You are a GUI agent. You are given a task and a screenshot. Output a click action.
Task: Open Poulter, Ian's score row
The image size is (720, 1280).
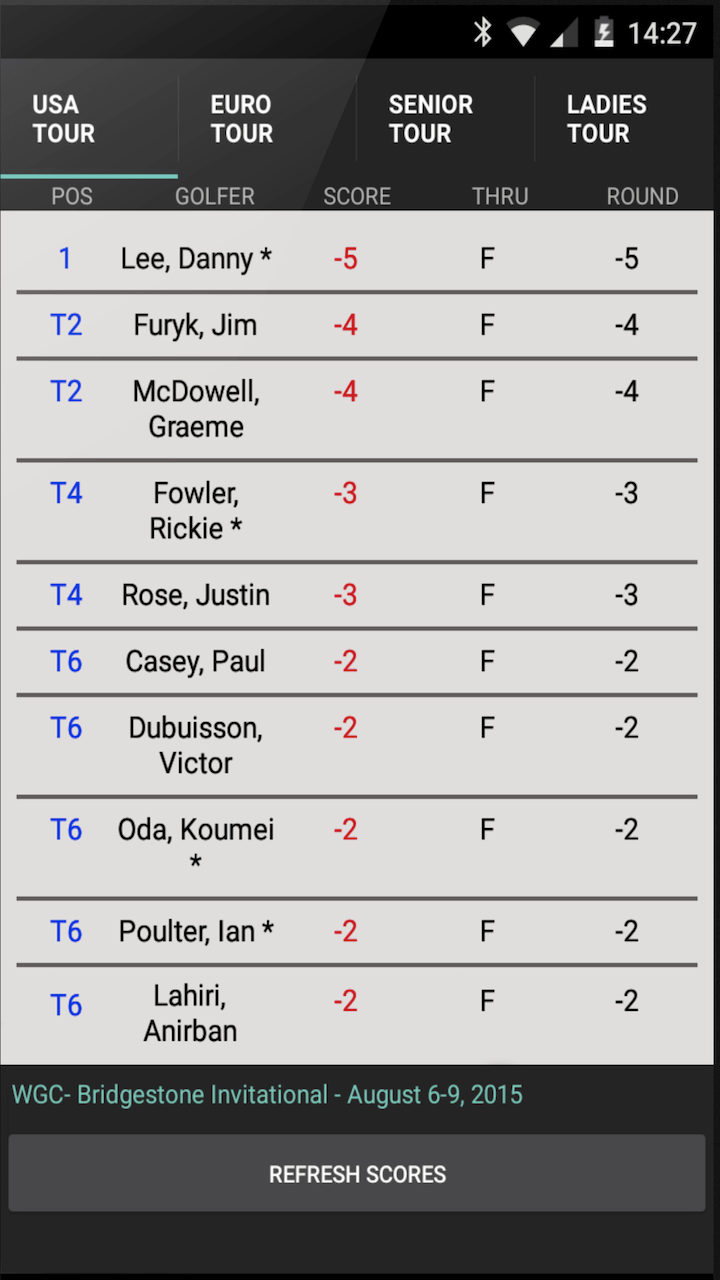coord(358,931)
